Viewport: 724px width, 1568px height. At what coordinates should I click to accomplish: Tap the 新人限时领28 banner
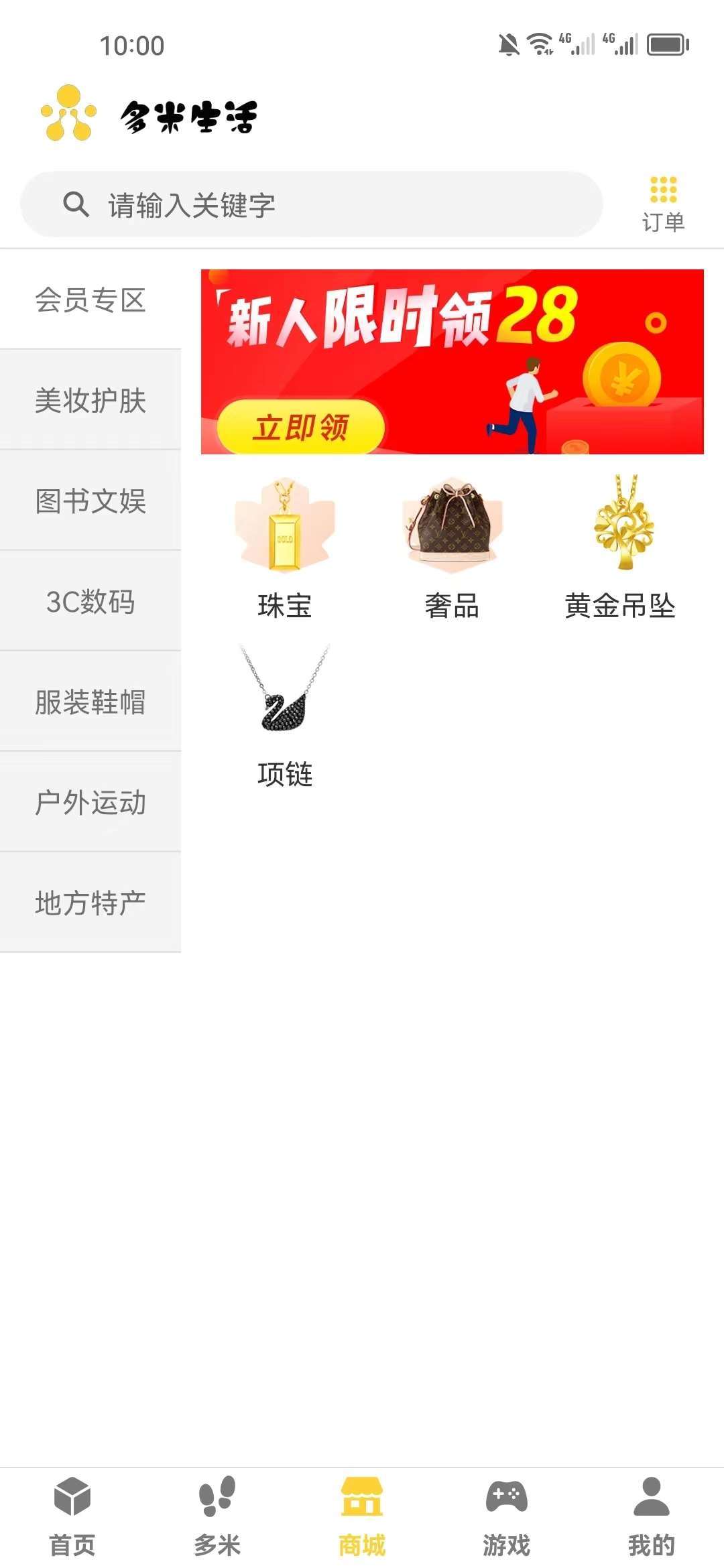click(x=452, y=362)
